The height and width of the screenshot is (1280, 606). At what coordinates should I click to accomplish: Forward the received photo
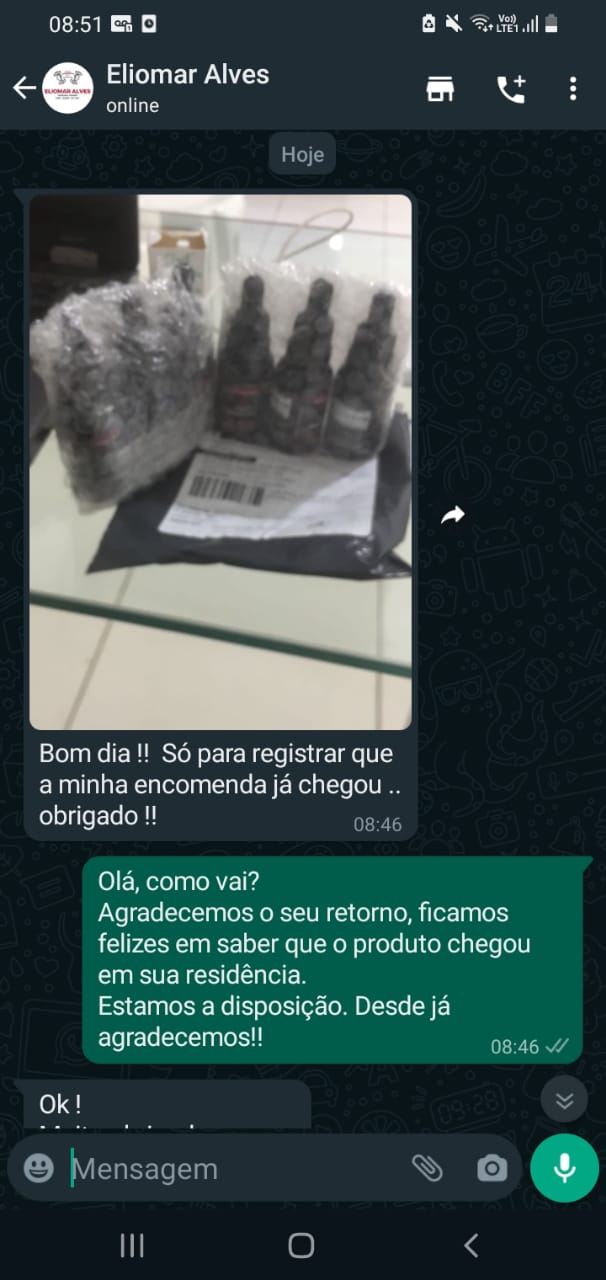(x=453, y=515)
